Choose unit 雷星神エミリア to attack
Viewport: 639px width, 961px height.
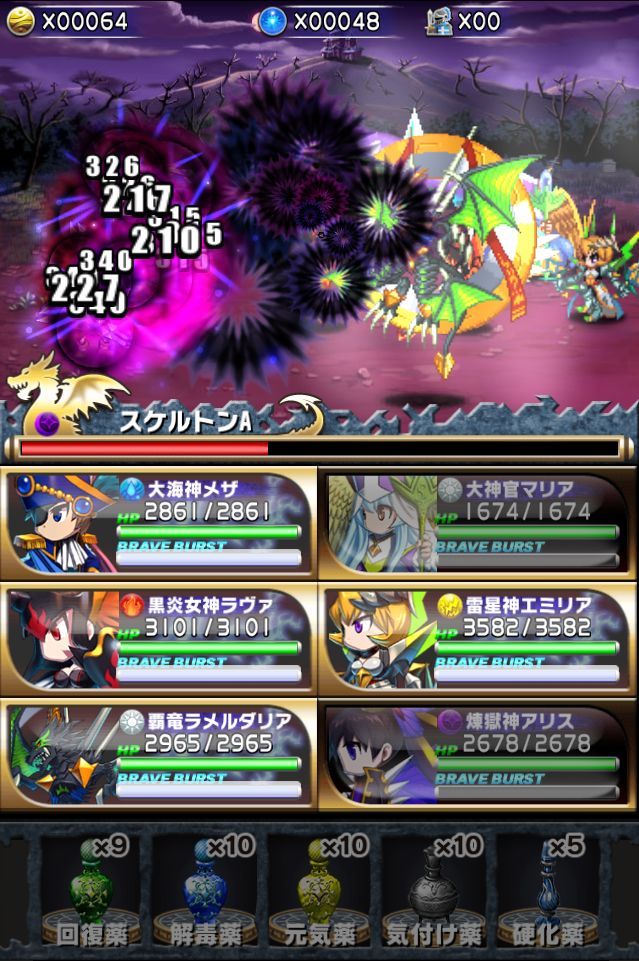478,639
